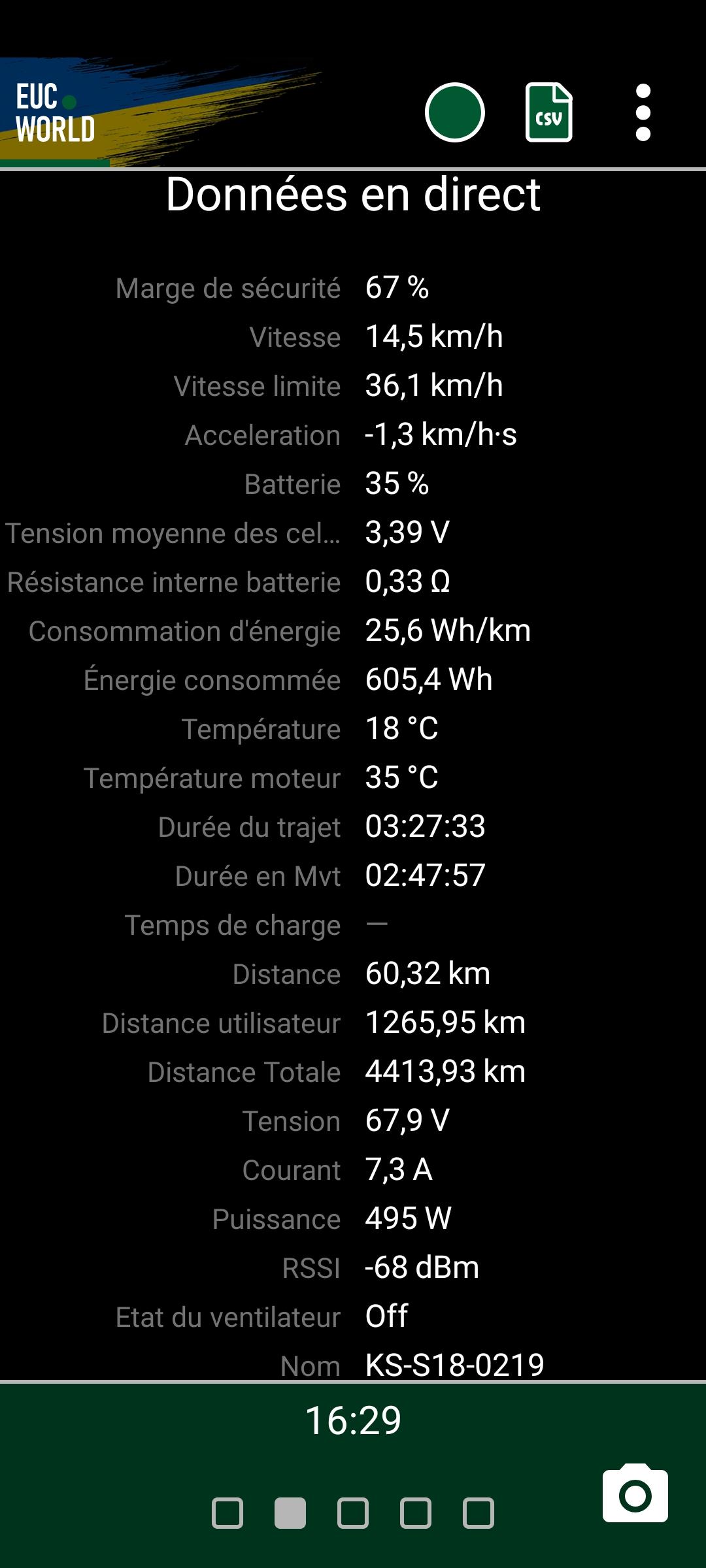Go to the first page indicator
This screenshot has width=706, height=1568.
pos(227,1513)
